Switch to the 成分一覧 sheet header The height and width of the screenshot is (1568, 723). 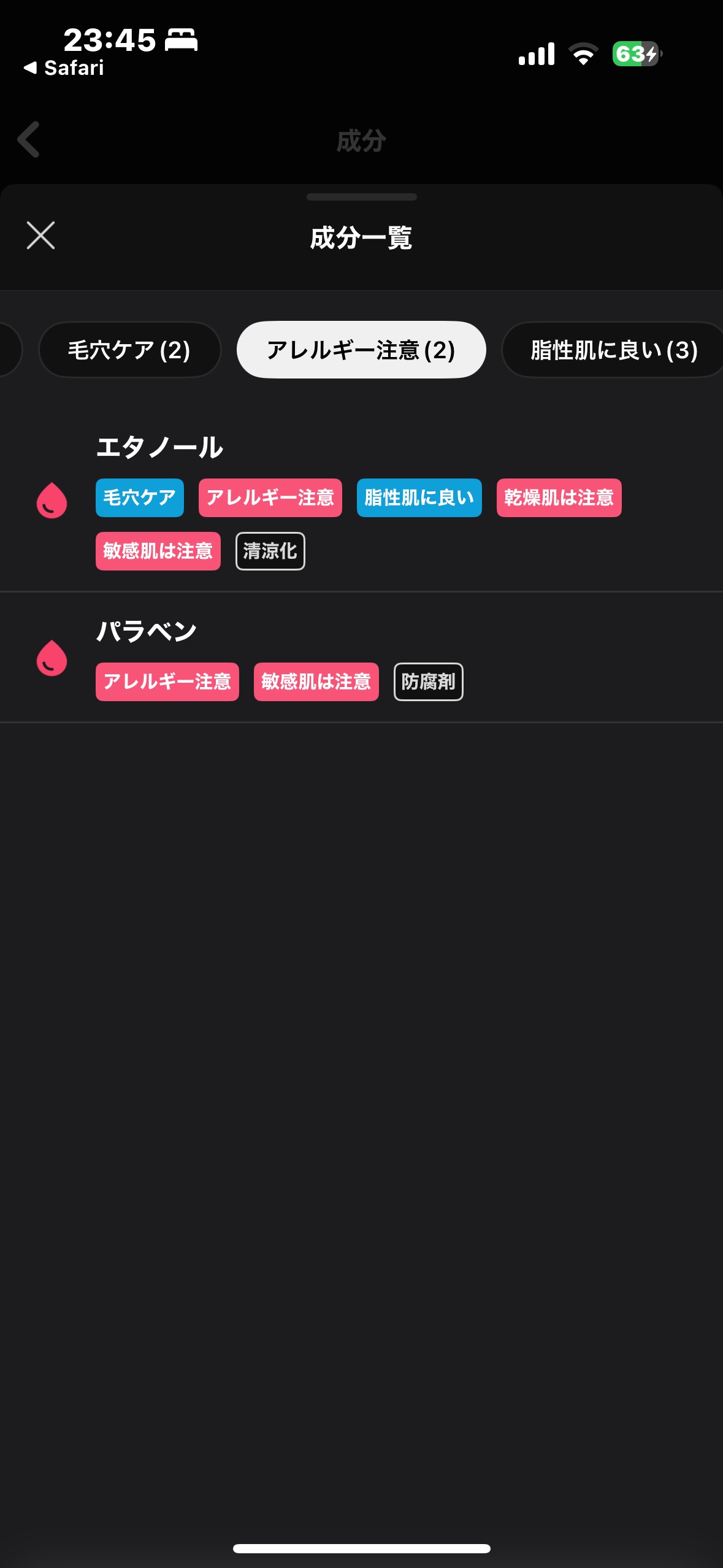(361, 236)
